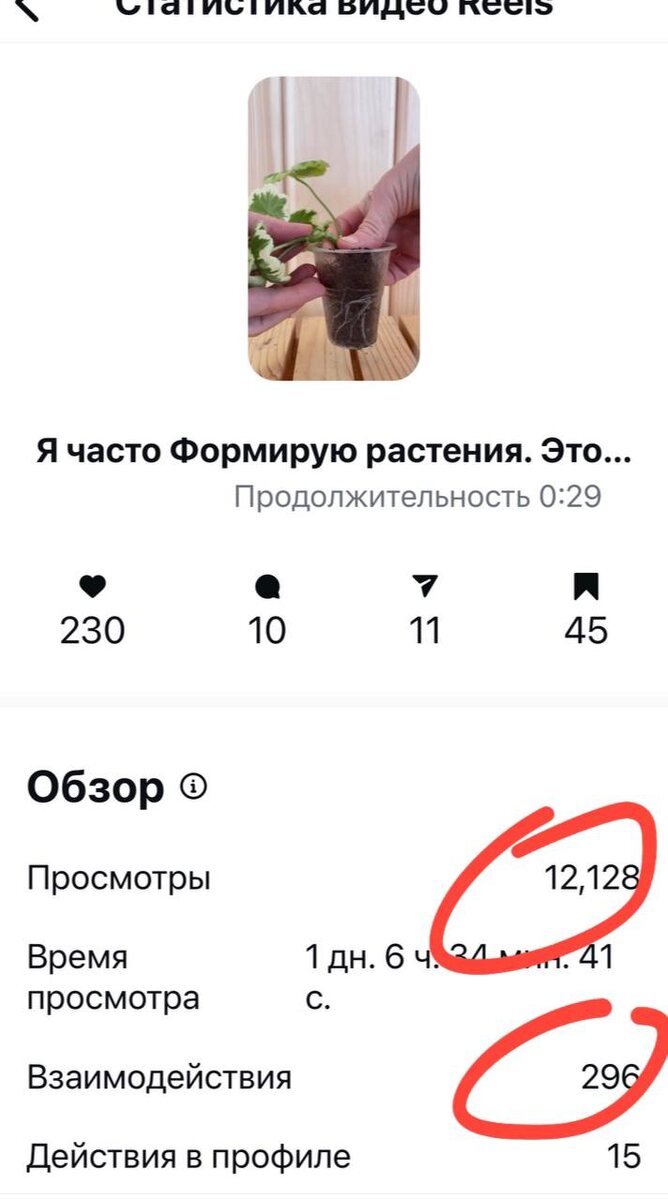Viewport: 668px width, 1200px height.
Task: Go back from Reels statistics
Action: click(x=30, y=9)
